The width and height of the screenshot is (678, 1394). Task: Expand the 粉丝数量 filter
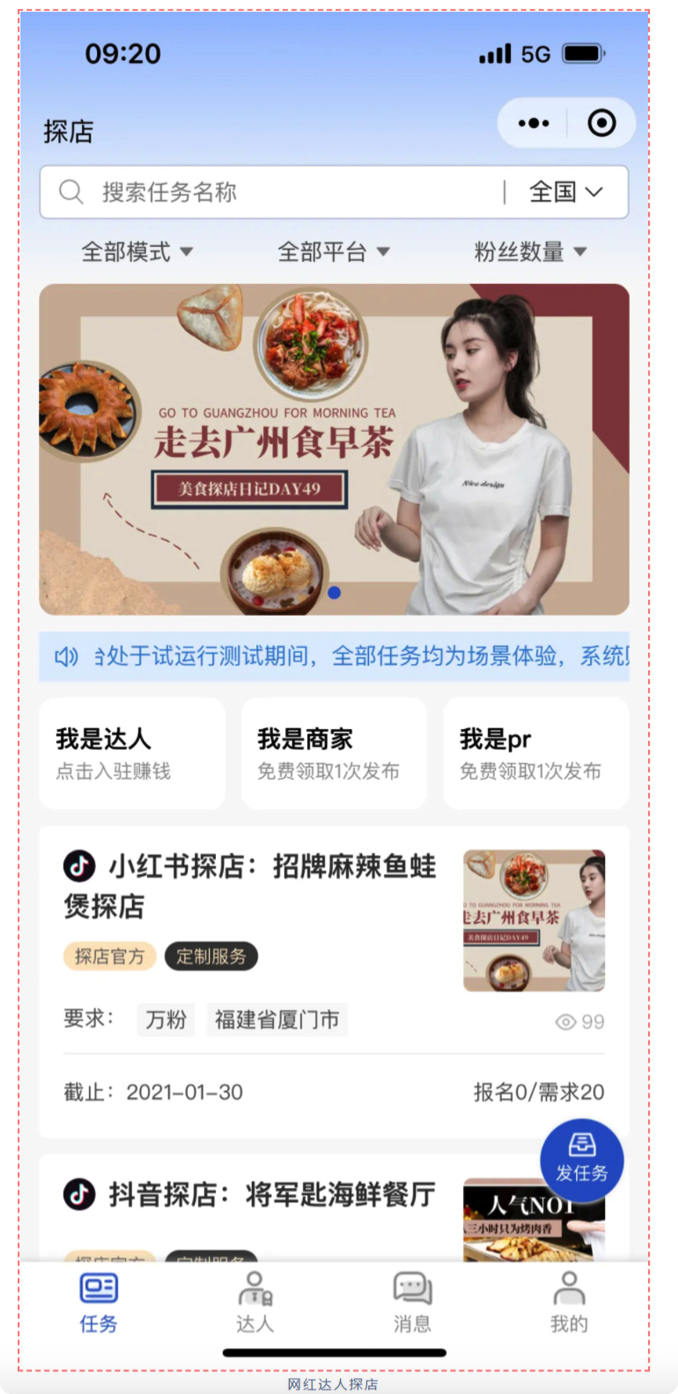coord(530,252)
